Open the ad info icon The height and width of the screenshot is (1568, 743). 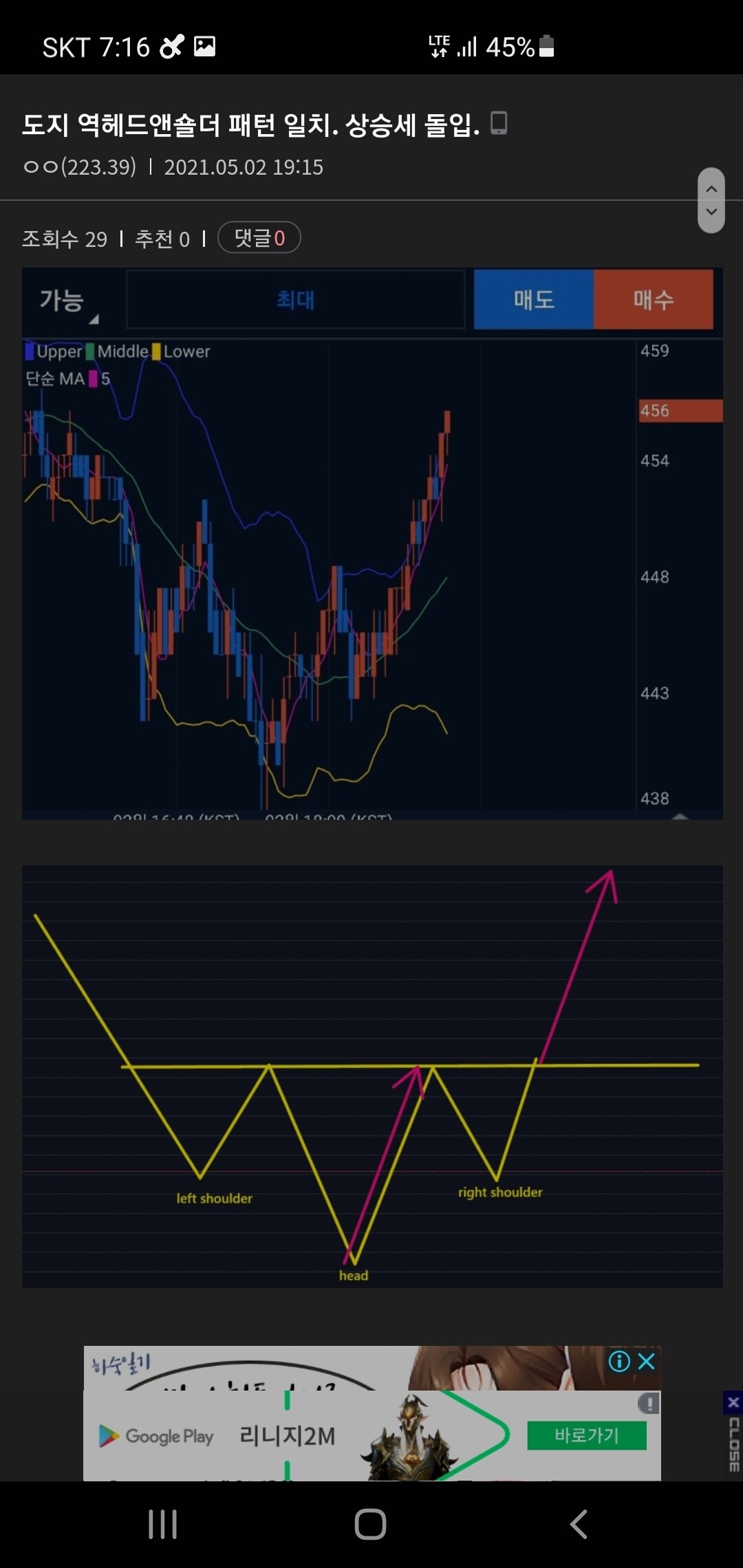[x=619, y=1361]
